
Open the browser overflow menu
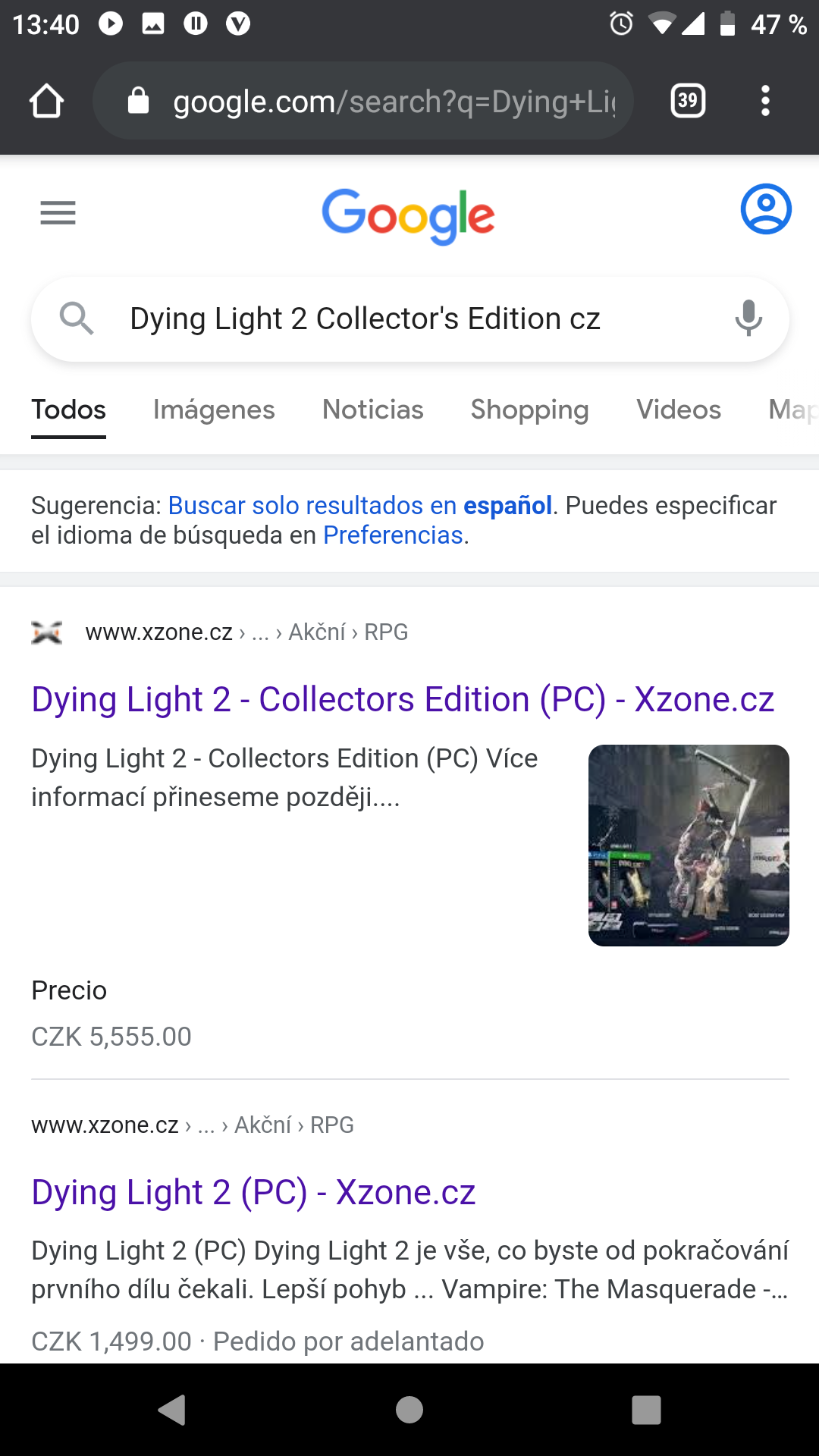[765, 101]
